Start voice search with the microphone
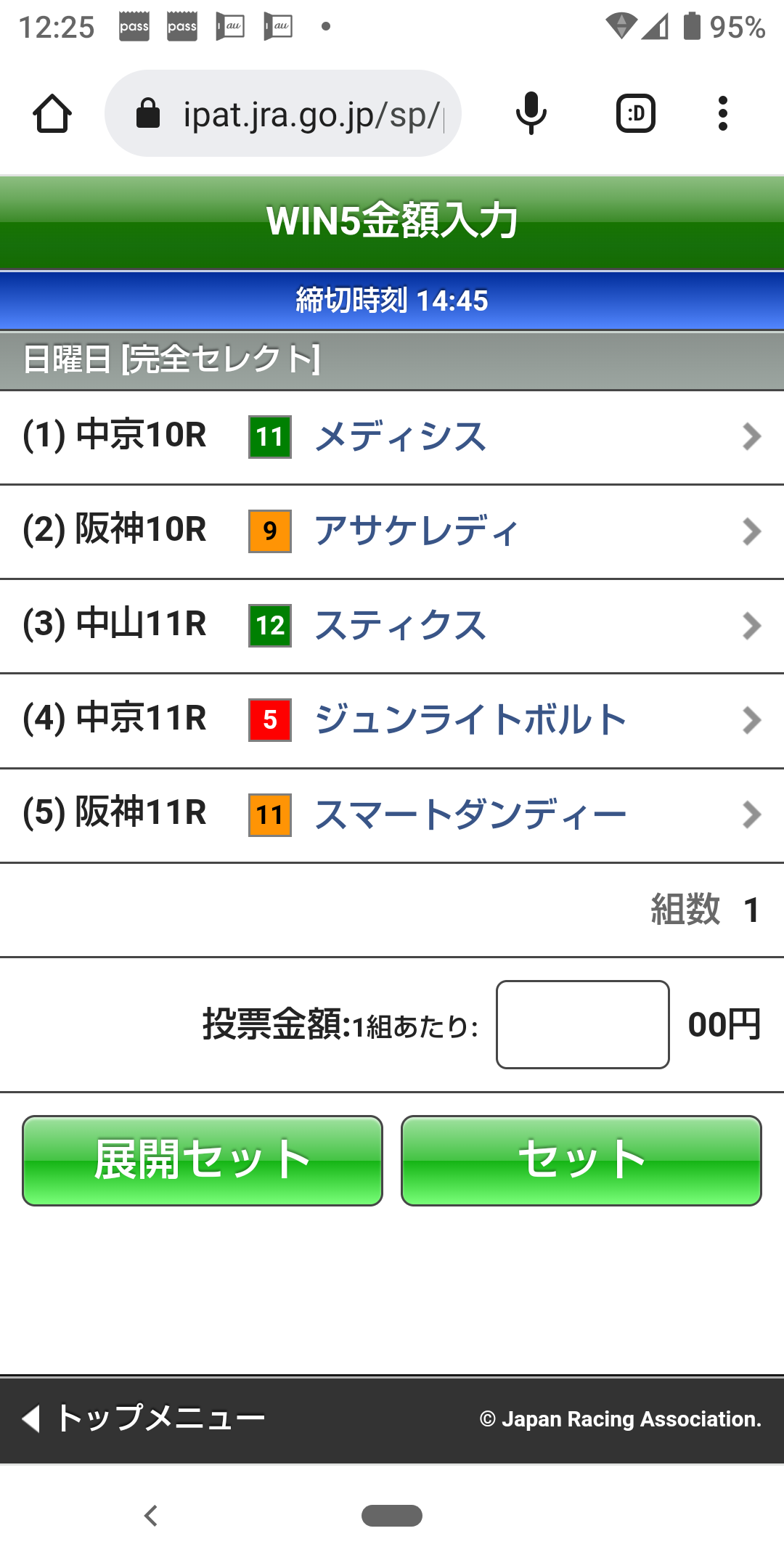 coord(531,114)
